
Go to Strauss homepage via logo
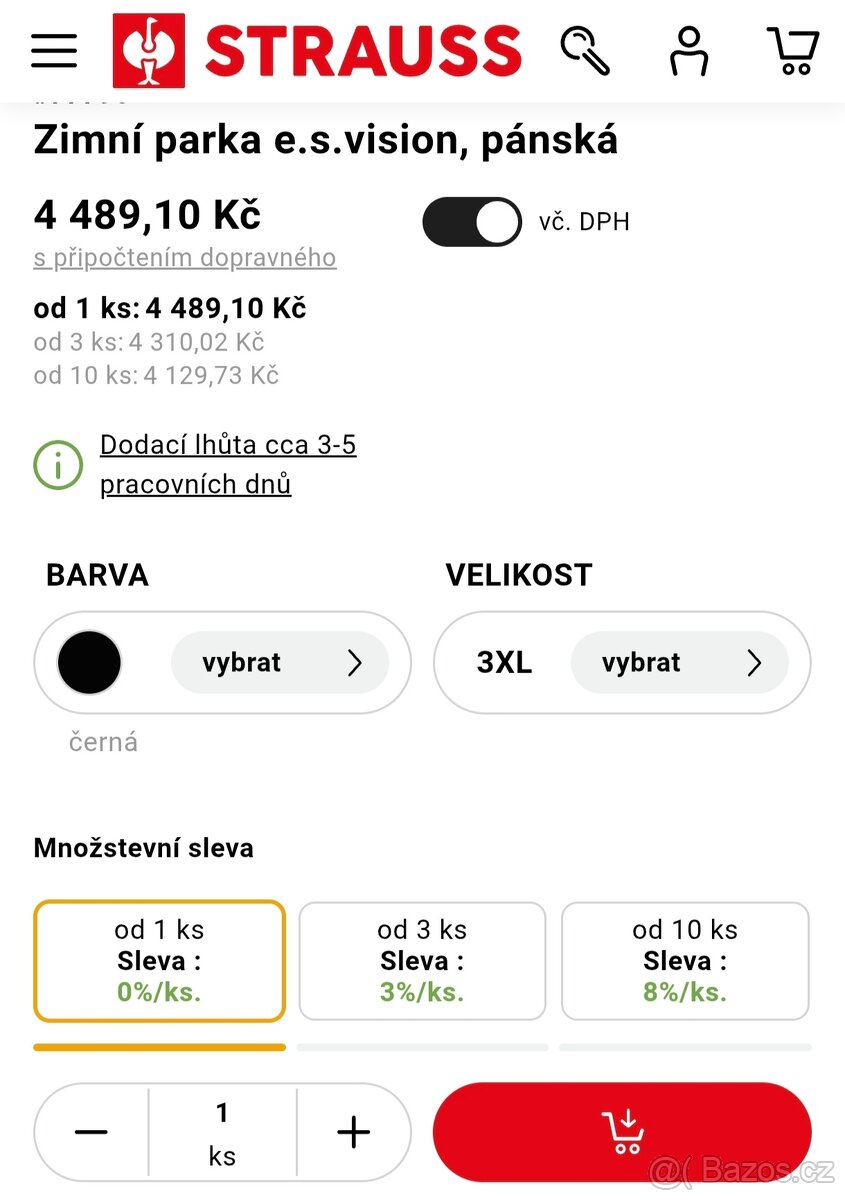click(x=317, y=50)
